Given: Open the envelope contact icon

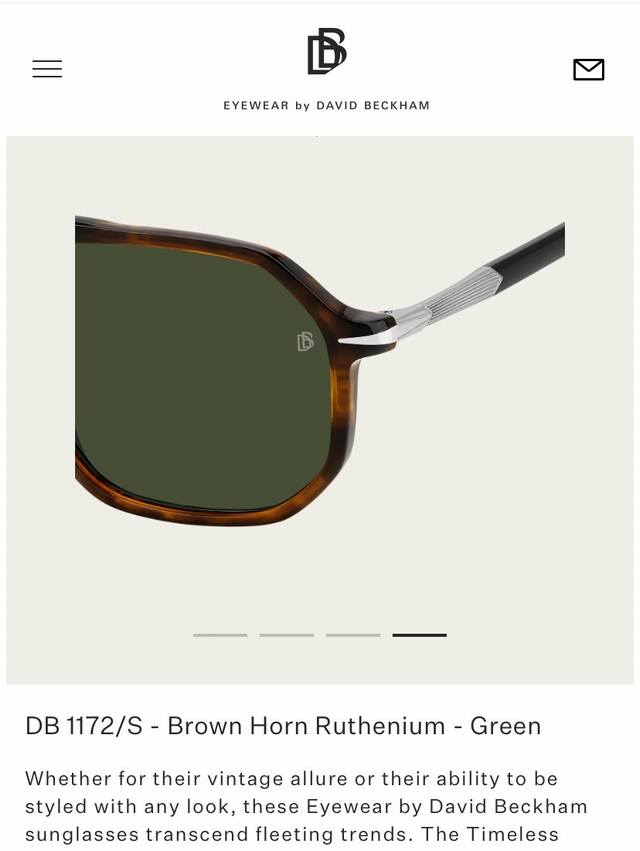Looking at the screenshot, I should pyautogui.click(x=588, y=69).
